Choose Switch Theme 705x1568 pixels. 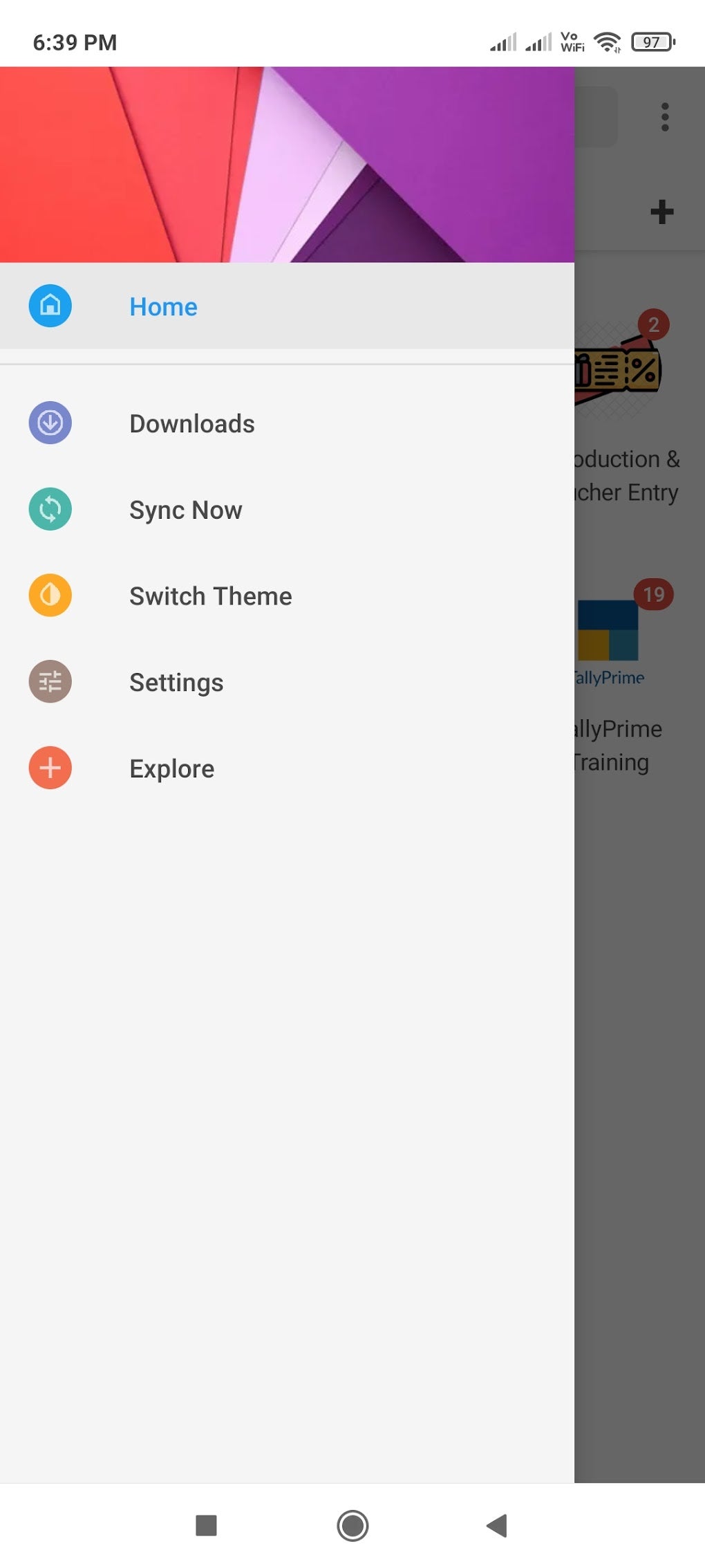click(x=287, y=596)
